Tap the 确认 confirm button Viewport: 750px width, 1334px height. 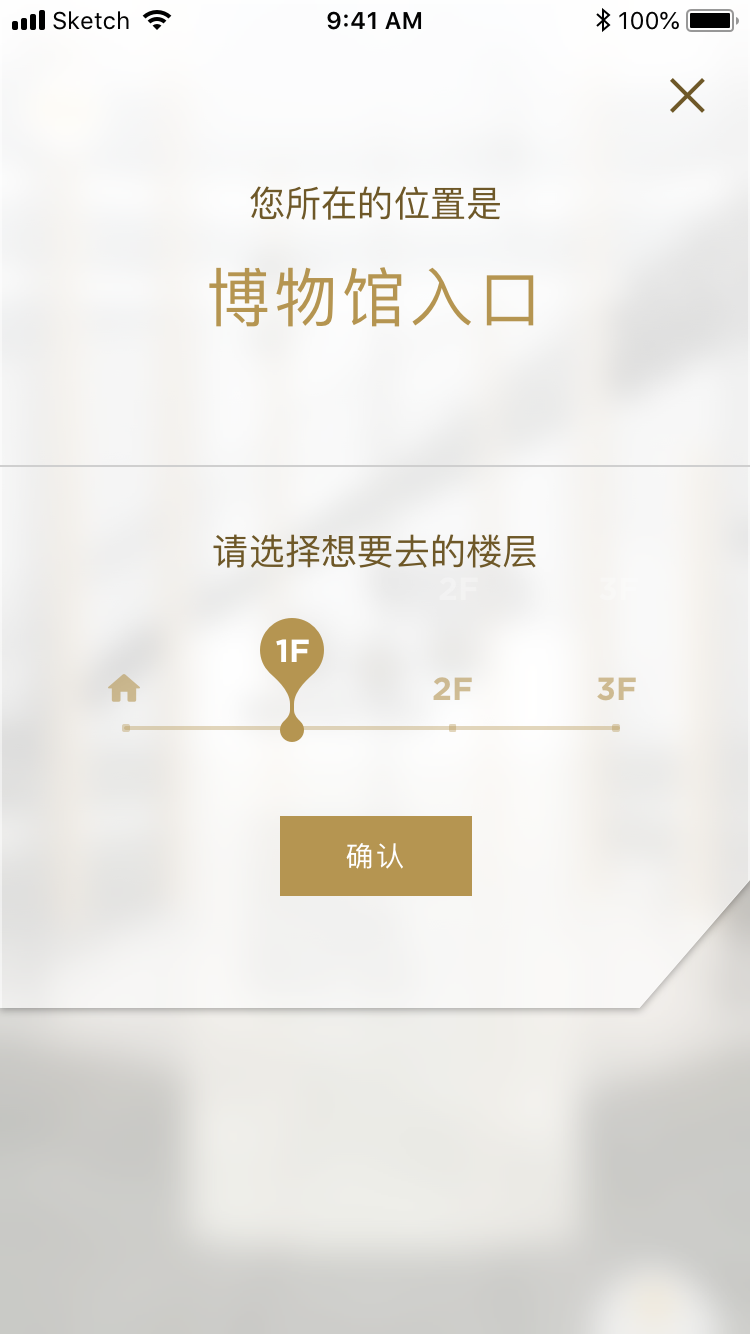(375, 856)
